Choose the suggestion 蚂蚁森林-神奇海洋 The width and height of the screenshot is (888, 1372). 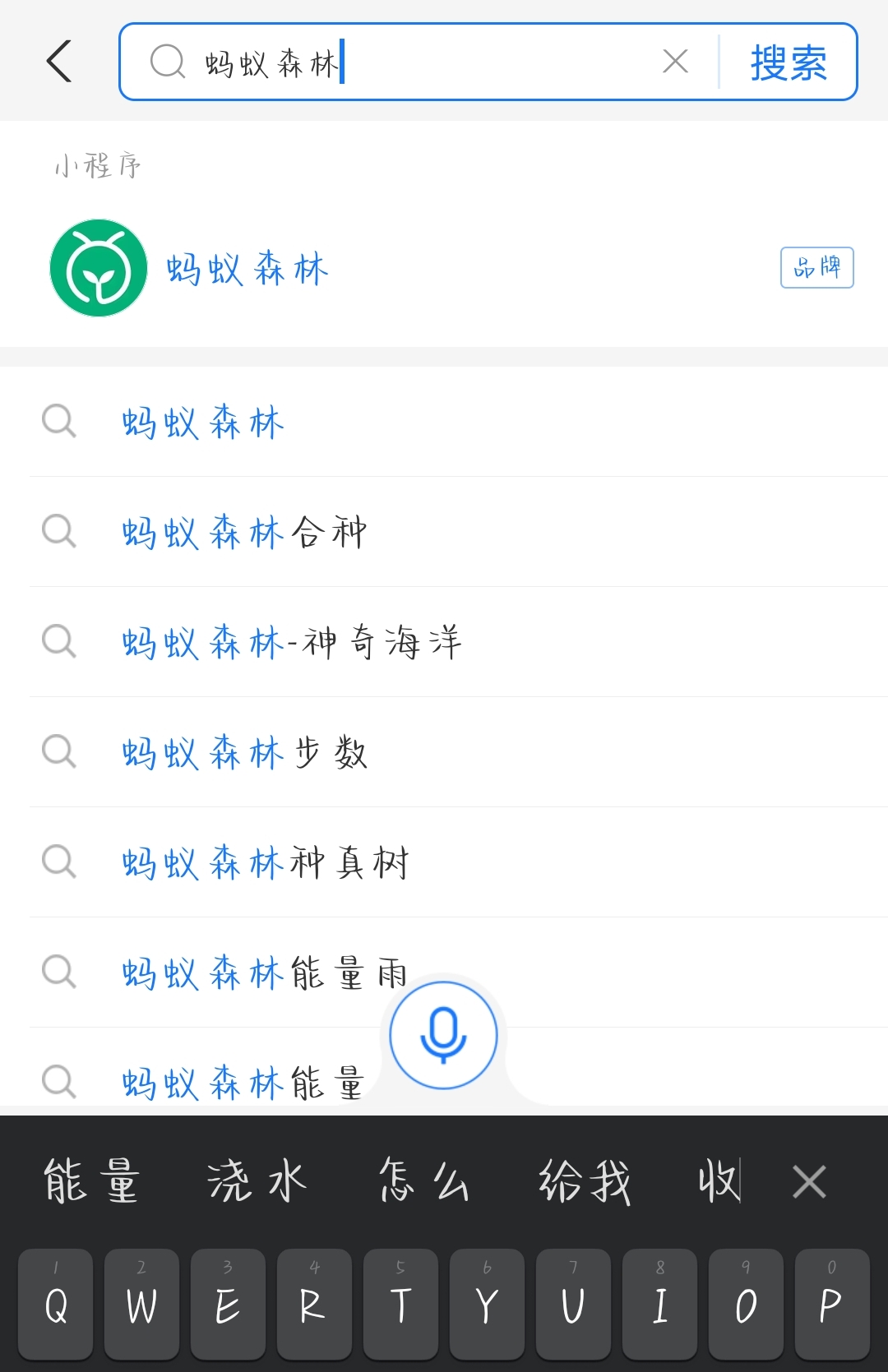(x=292, y=643)
